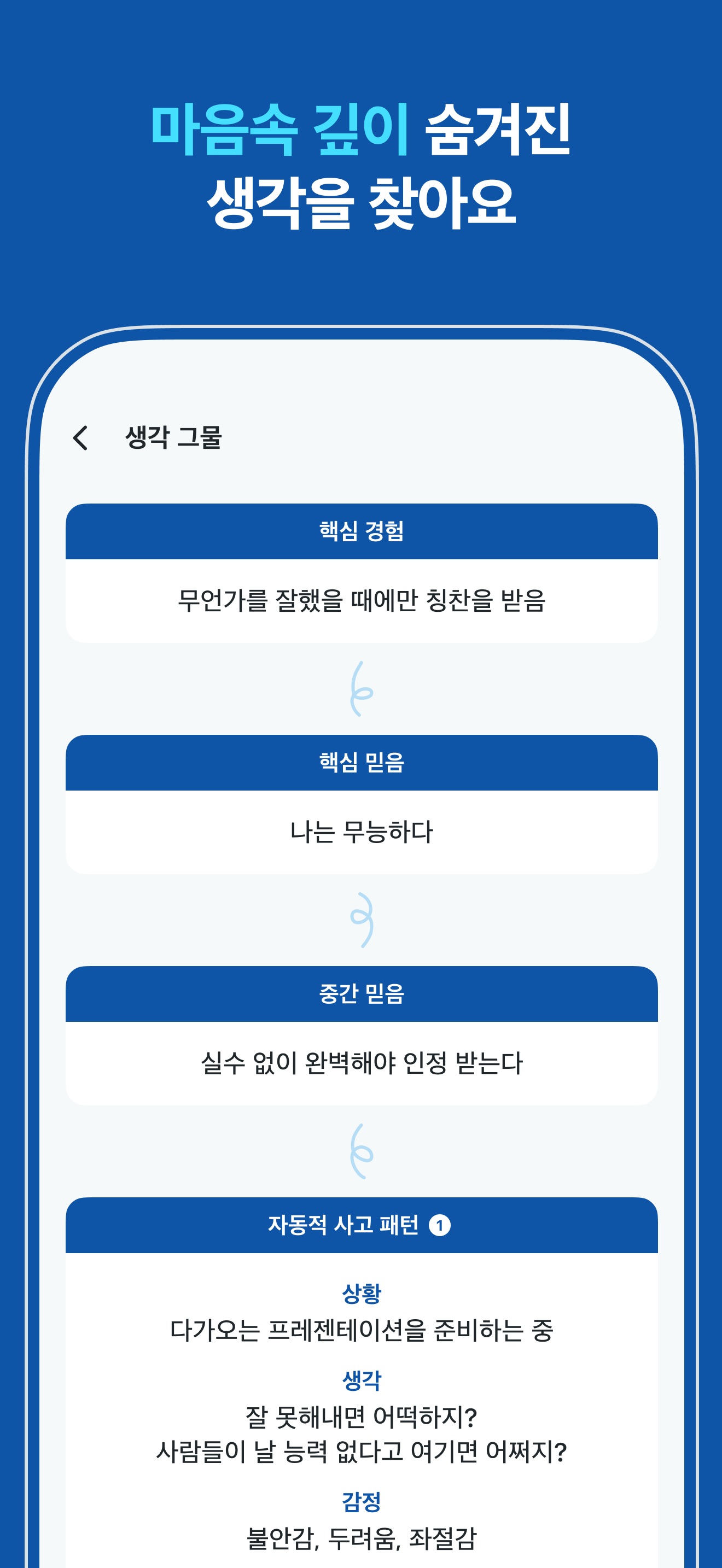Select the 중간 믿음 header bar

coord(363,994)
